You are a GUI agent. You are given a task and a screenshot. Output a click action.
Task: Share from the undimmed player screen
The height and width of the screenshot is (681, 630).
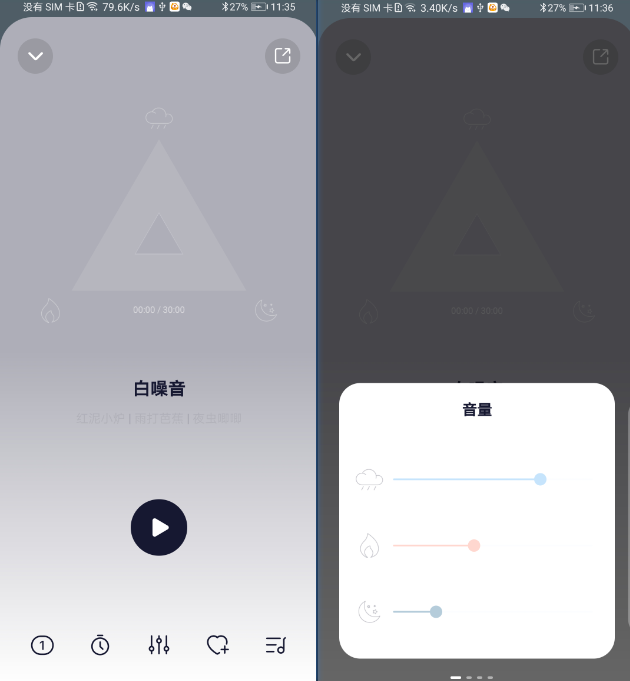[x=282, y=56]
